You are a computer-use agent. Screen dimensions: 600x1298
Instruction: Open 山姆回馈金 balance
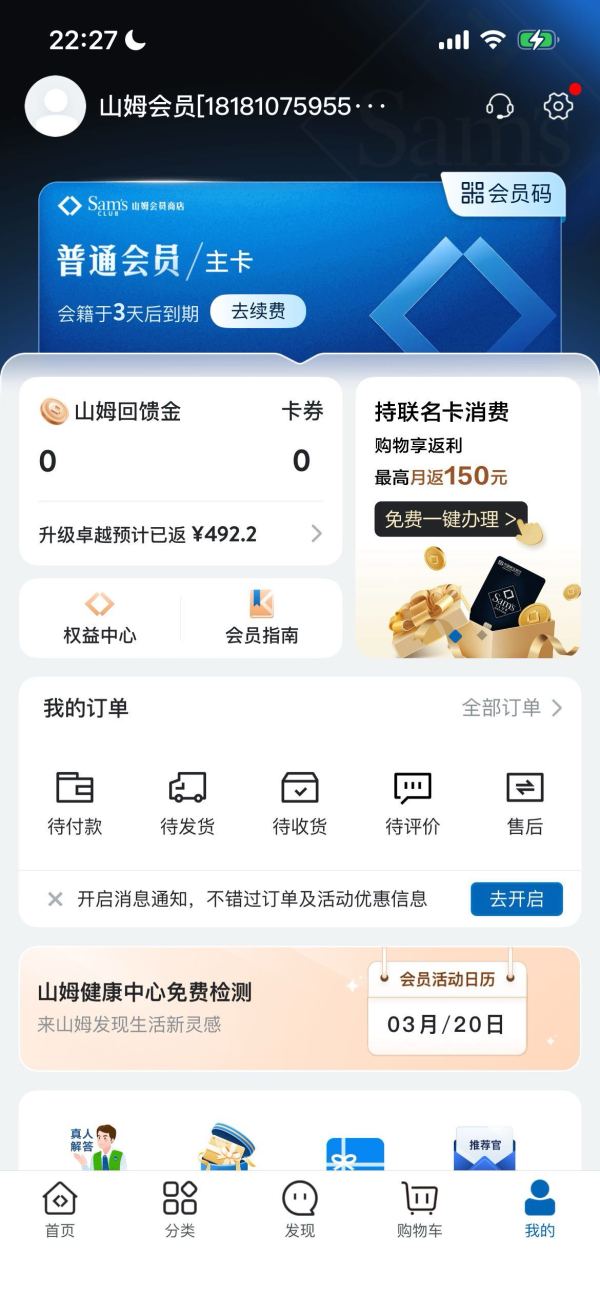click(x=110, y=411)
